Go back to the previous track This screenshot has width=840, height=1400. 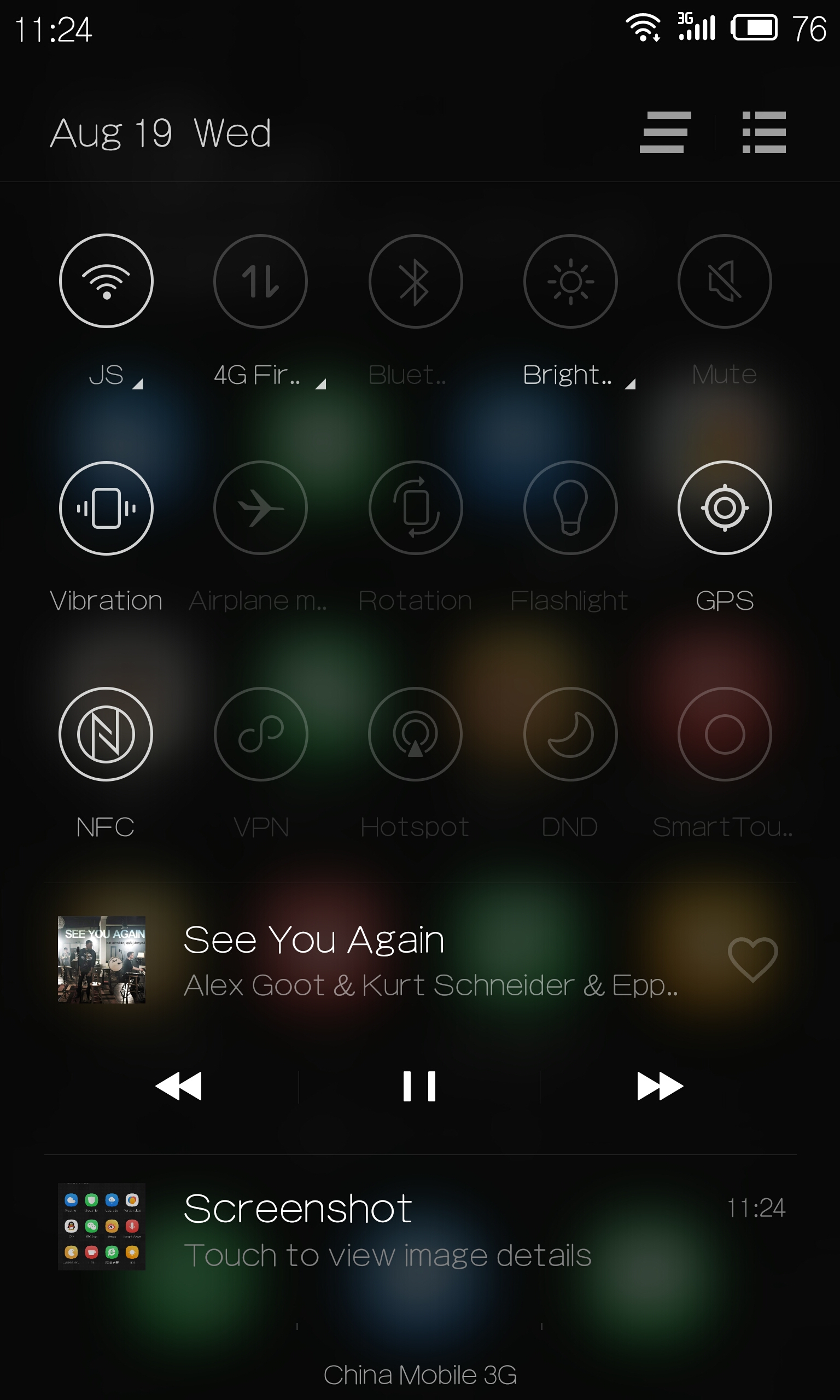(x=178, y=1086)
